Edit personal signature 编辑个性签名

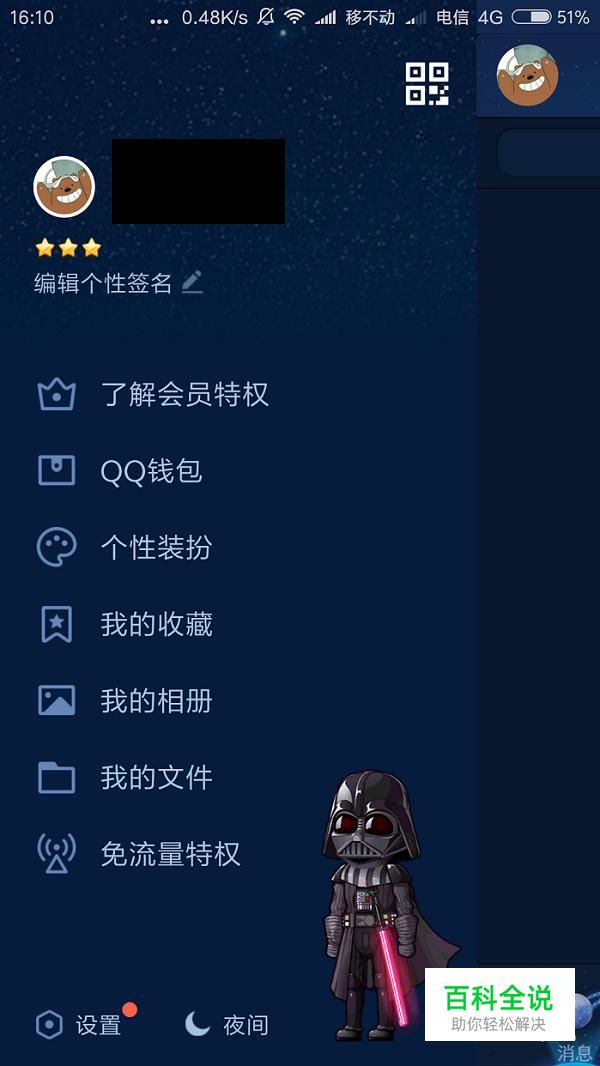click(118, 283)
